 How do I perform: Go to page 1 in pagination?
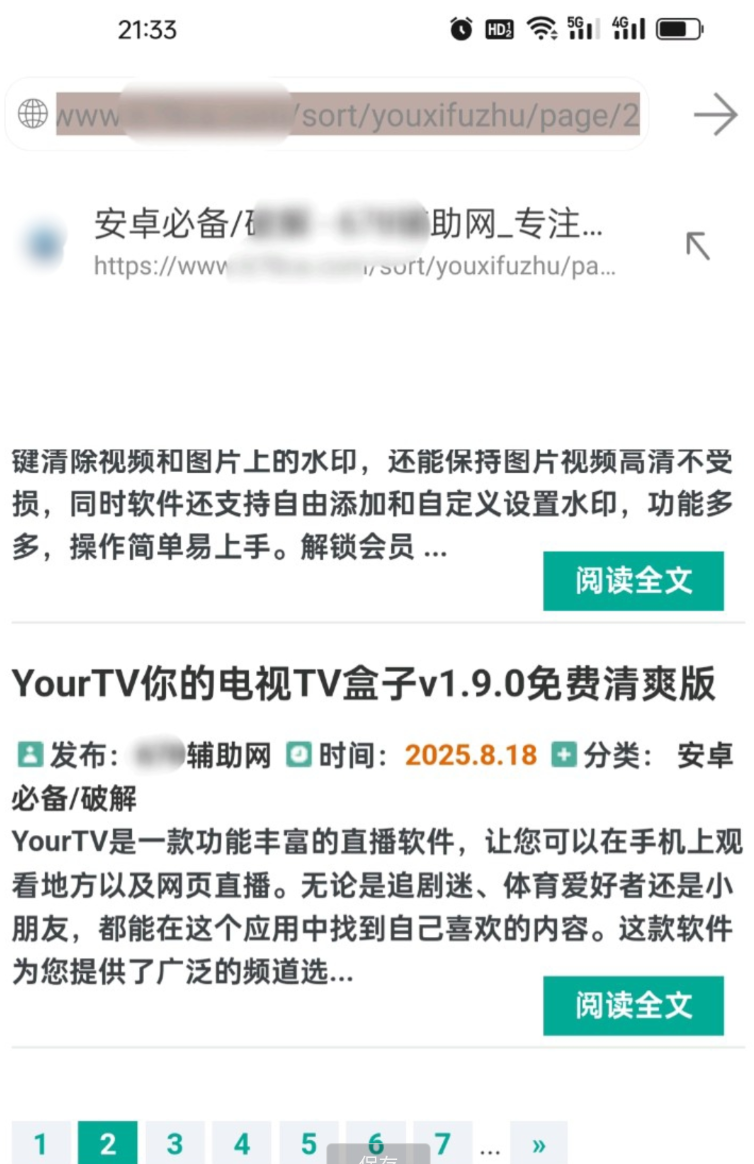tap(41, 1143)
